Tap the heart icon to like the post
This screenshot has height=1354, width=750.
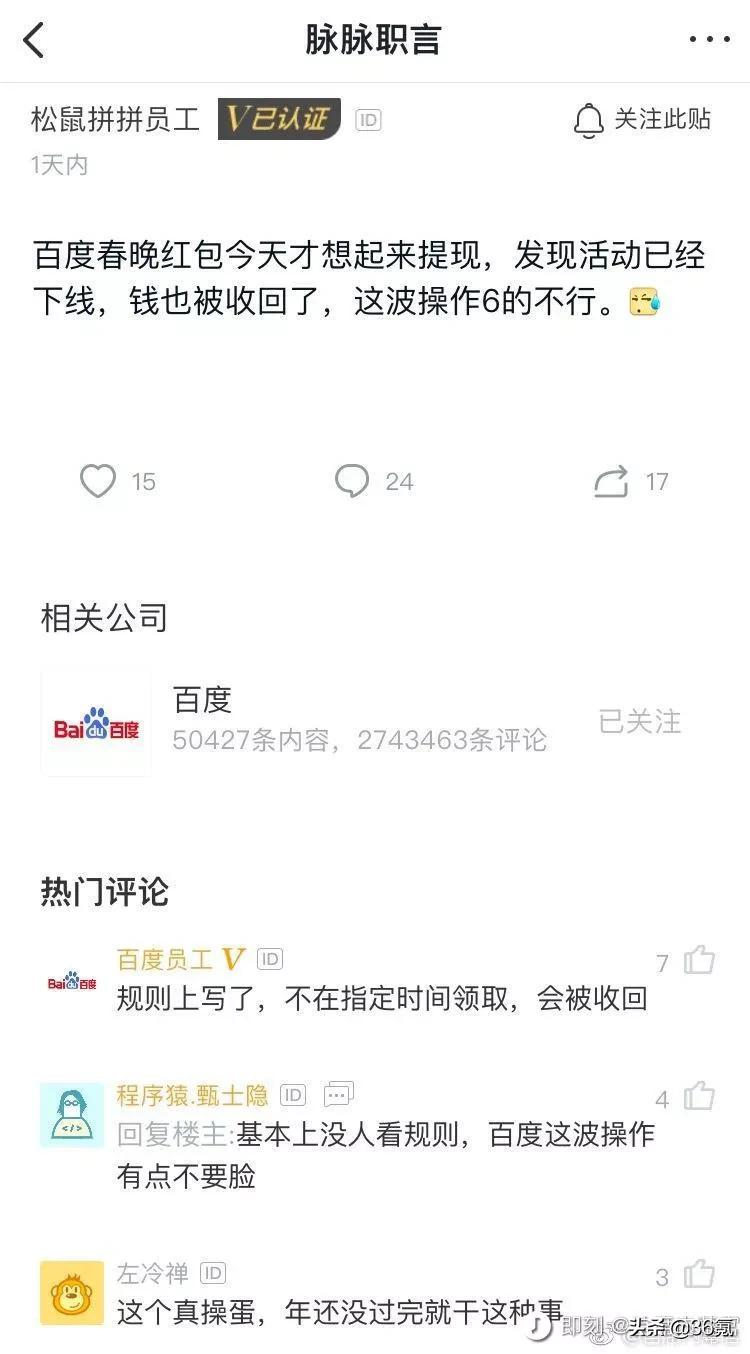point(96,481)
